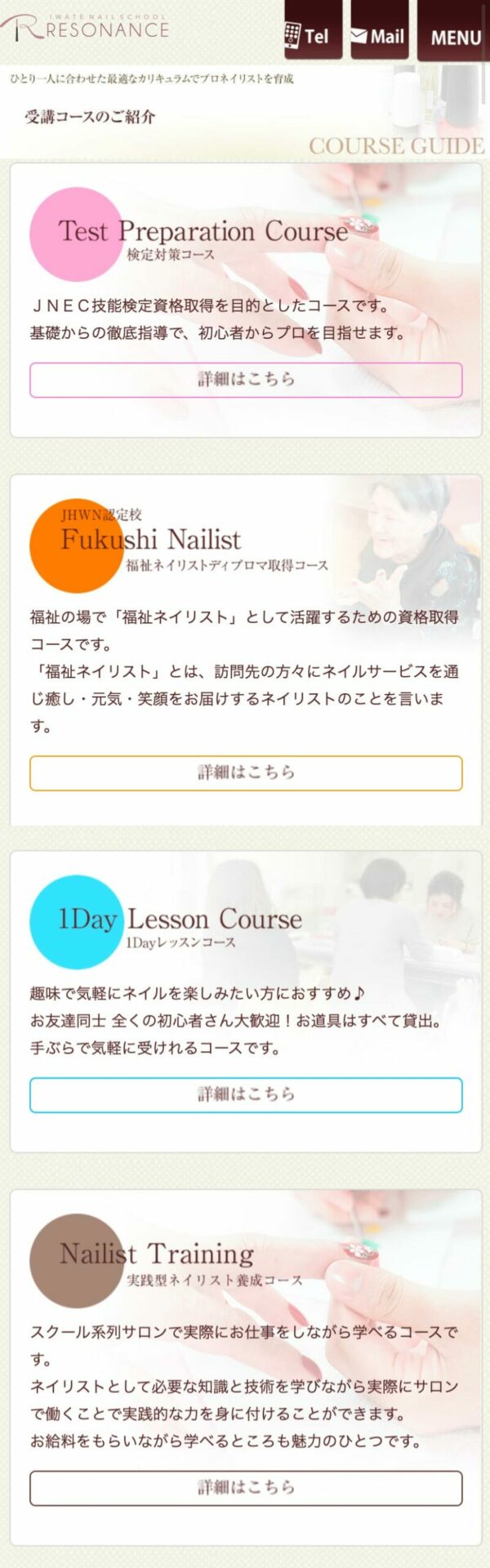Go to the Resonance home page logo
Image resolution: width=490 pixels, height=1568 pixels.
pyautogui.click(x=86, y=29)
